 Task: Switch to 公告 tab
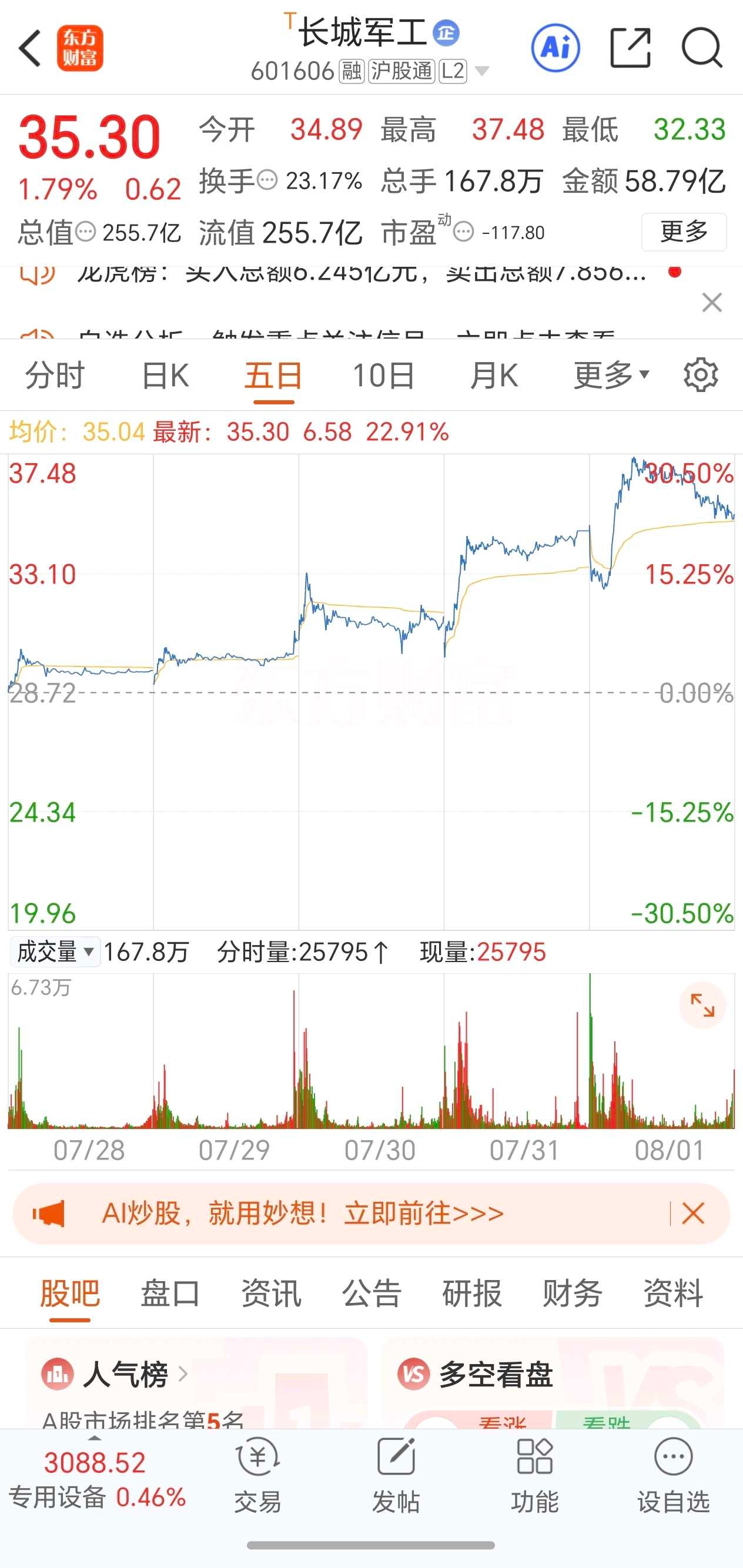click(371, 1293)
